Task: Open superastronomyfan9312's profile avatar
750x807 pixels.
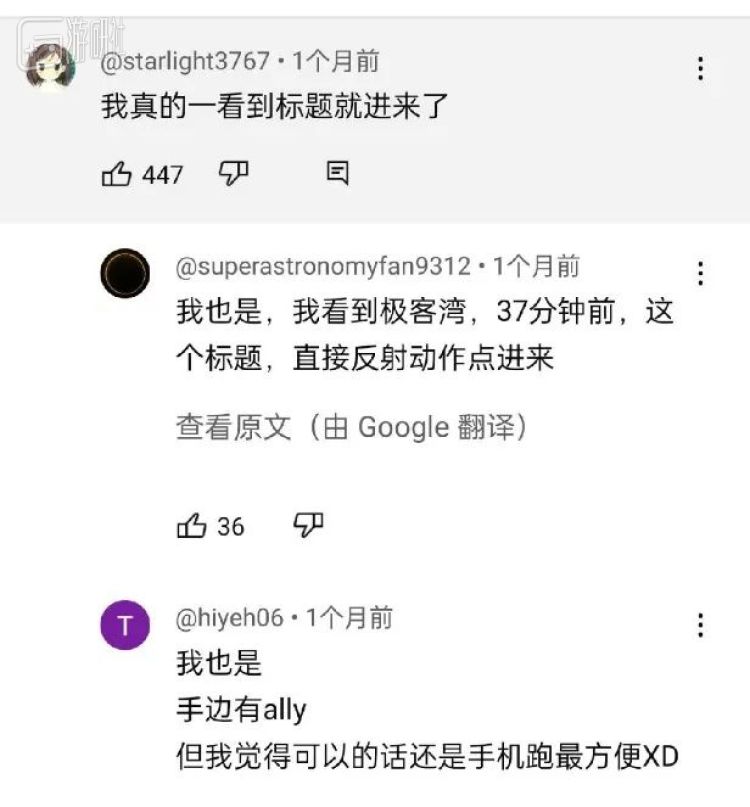Action: point(125,273)
